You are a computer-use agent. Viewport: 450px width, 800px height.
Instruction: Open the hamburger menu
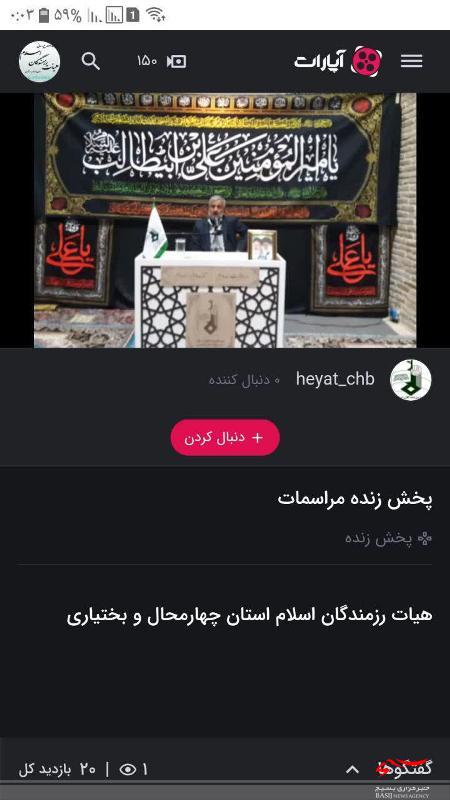point(411,61)
